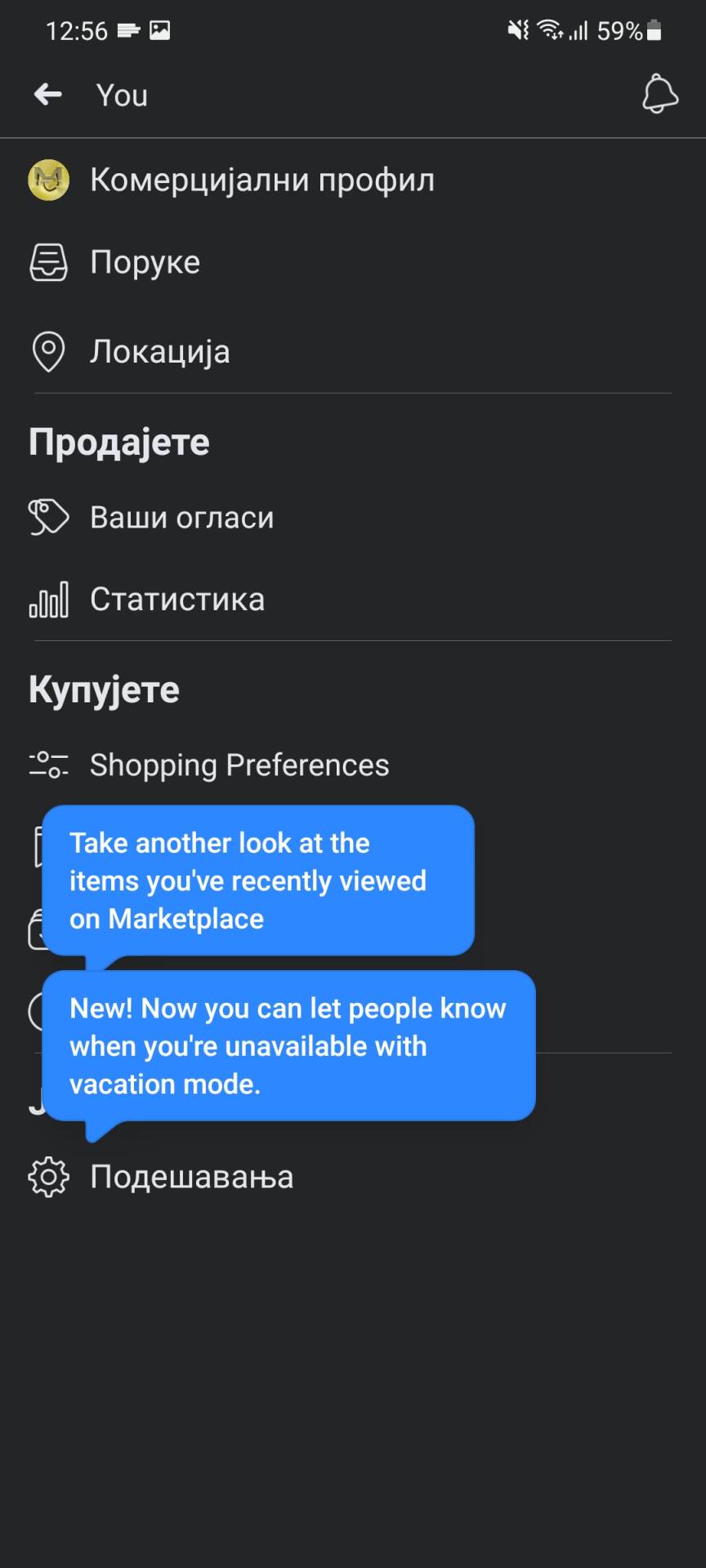The height and width of the screenshot is (1568, 706).
Task: Open Подешавања settings entry
Action: click(192, 1177)
